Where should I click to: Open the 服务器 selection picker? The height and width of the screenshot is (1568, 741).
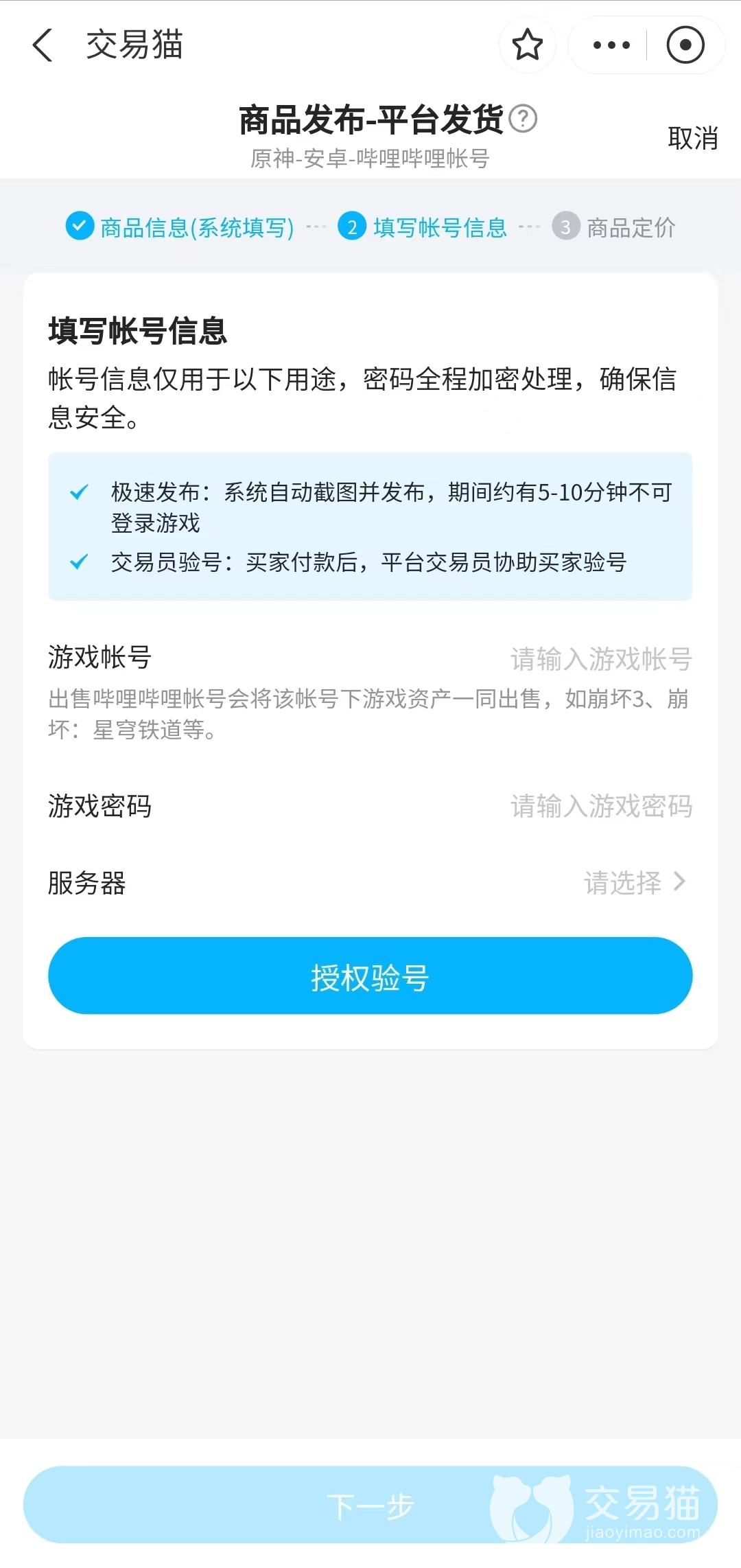pyautogui.click(x=634, y=882)
